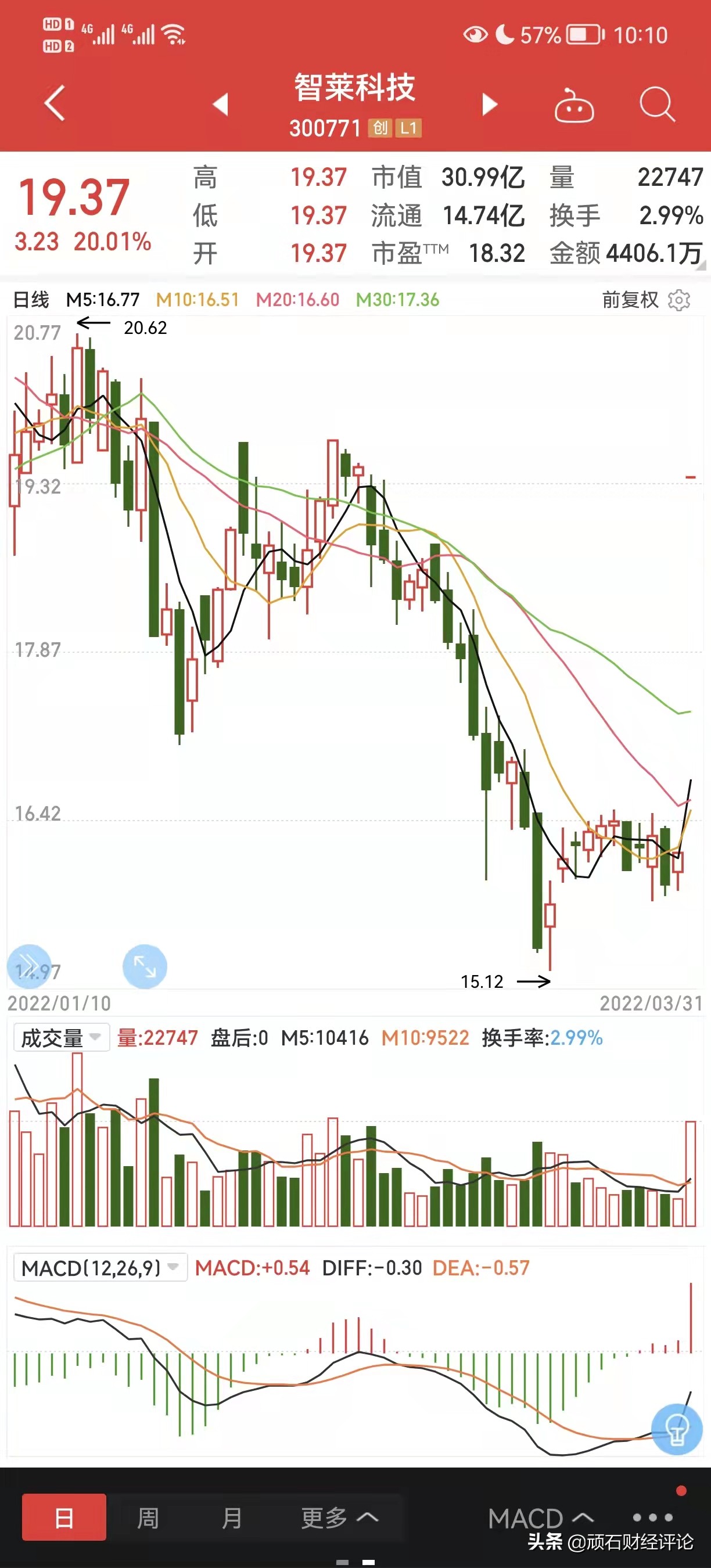Toggle dark mode via the moon status icon
The height and width of the screenshot is (1568, 711).
pos(504,35)
